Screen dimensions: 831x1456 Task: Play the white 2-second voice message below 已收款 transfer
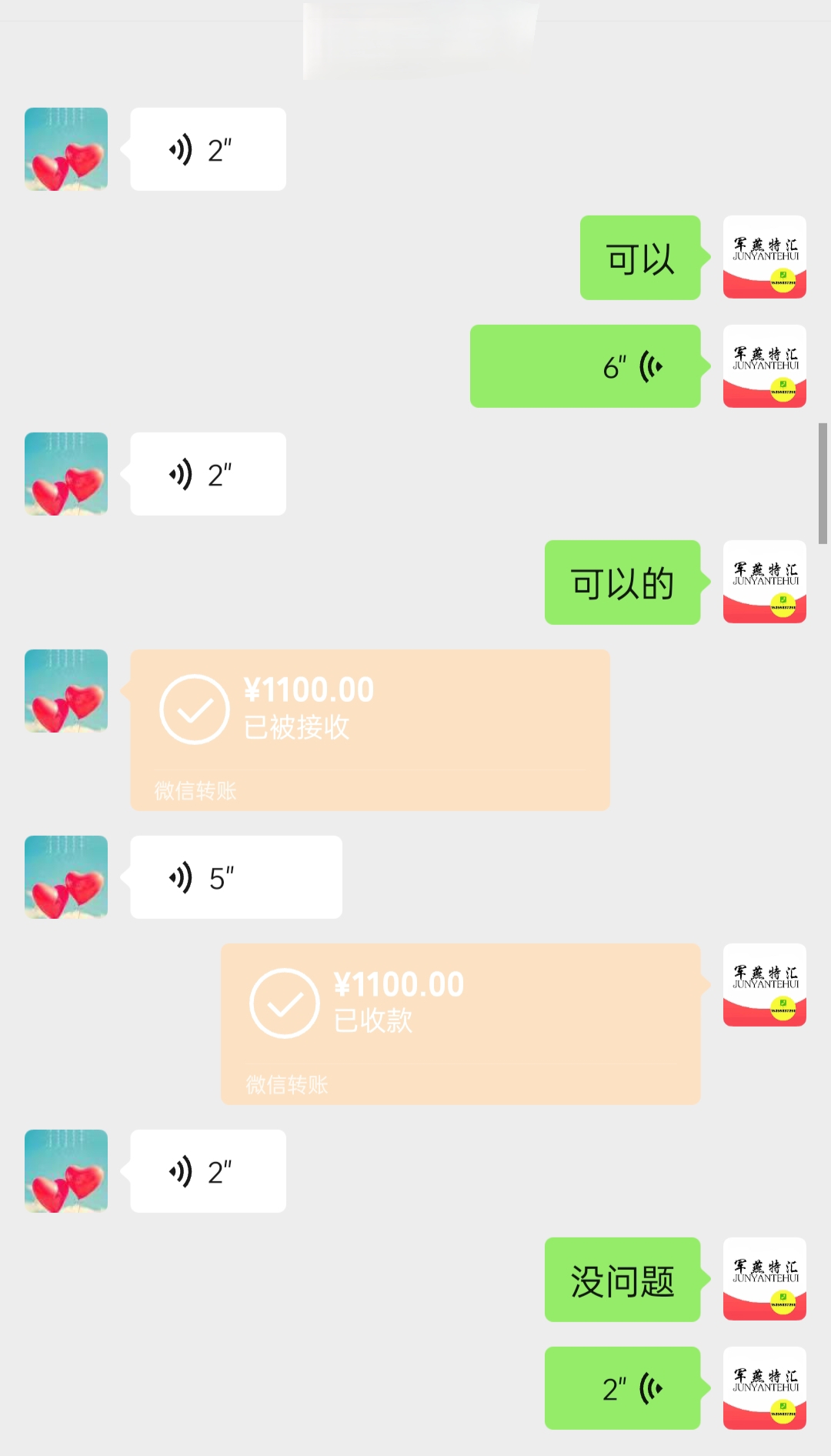coord(209,1171)
